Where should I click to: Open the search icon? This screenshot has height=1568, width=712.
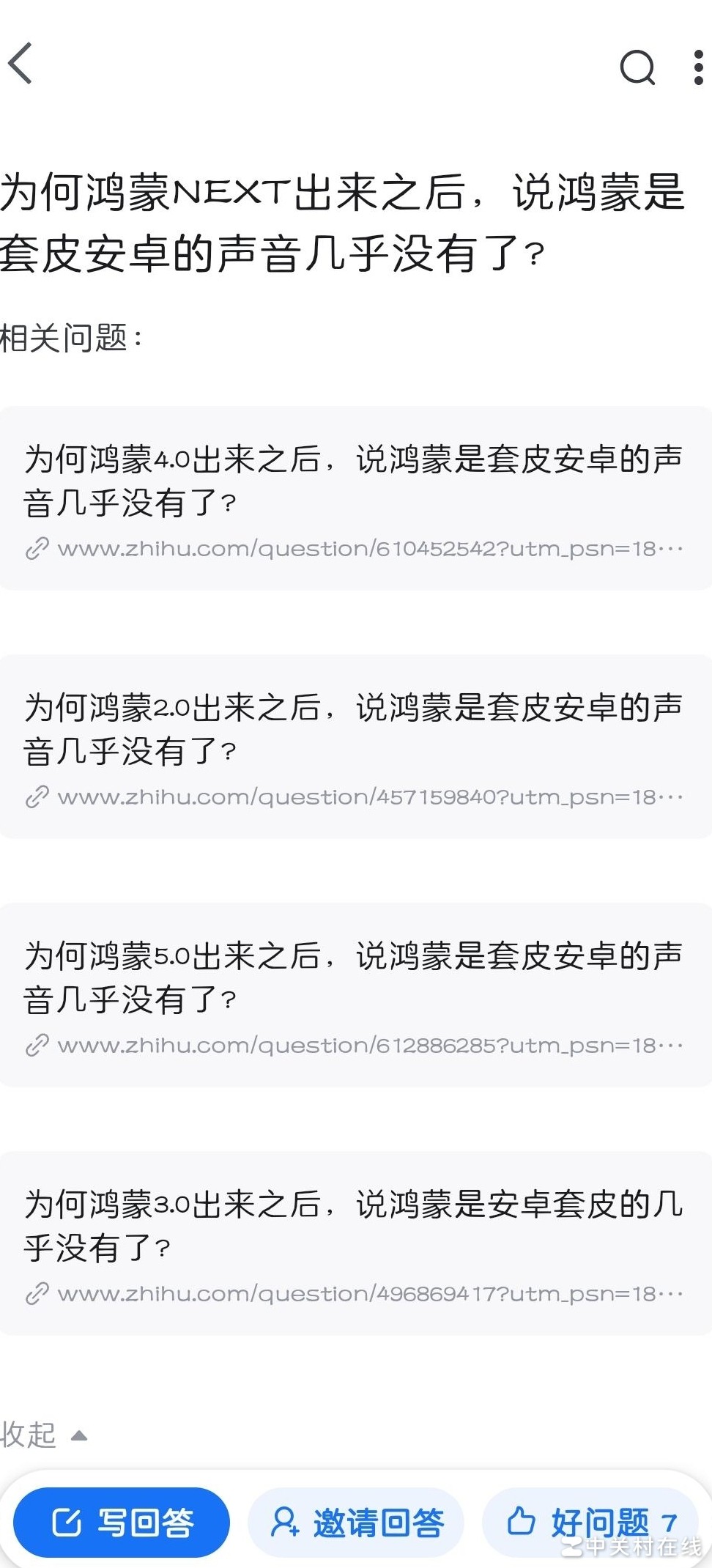coord(637,67)
